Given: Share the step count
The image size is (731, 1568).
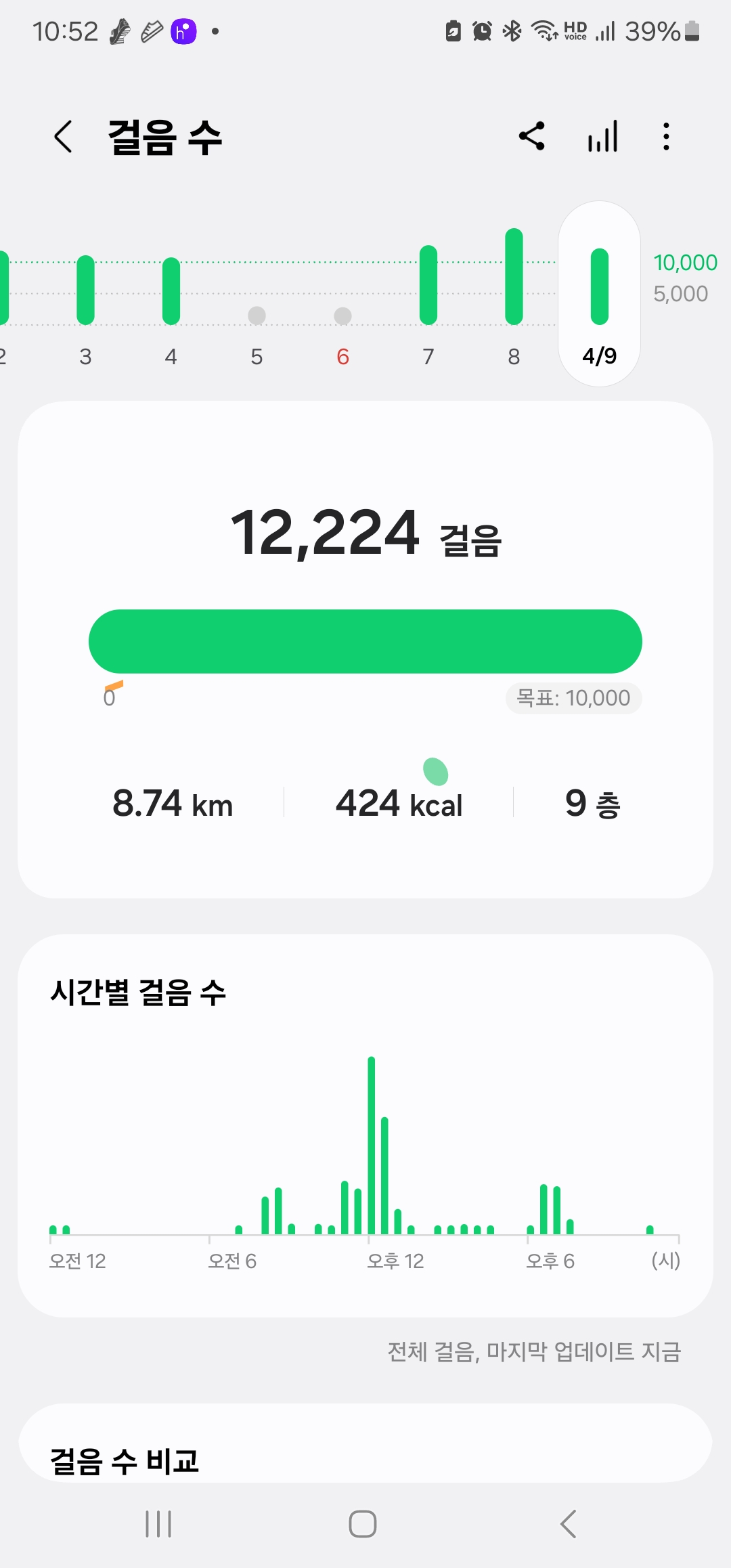Looking at the screenshot, I should pos(532,136).
